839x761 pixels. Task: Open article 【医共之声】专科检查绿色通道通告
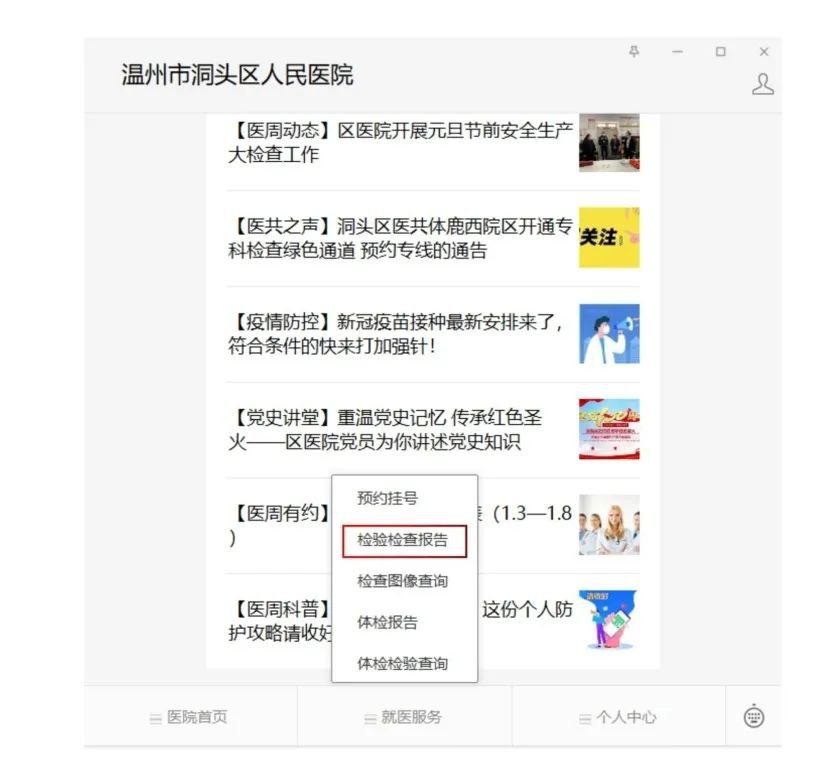click(x=400, y=238)
